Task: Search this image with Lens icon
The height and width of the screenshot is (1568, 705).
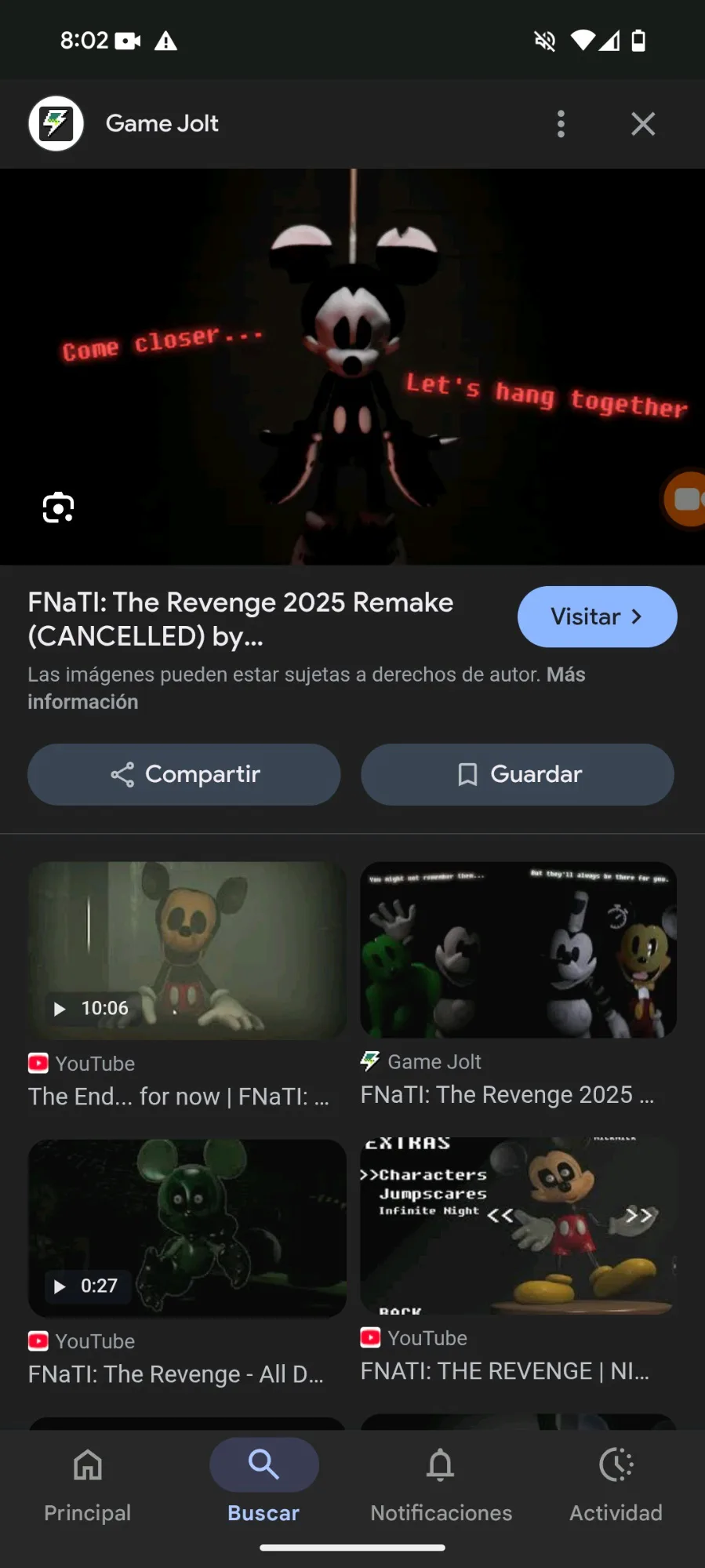Action: [x=58, y=508]
